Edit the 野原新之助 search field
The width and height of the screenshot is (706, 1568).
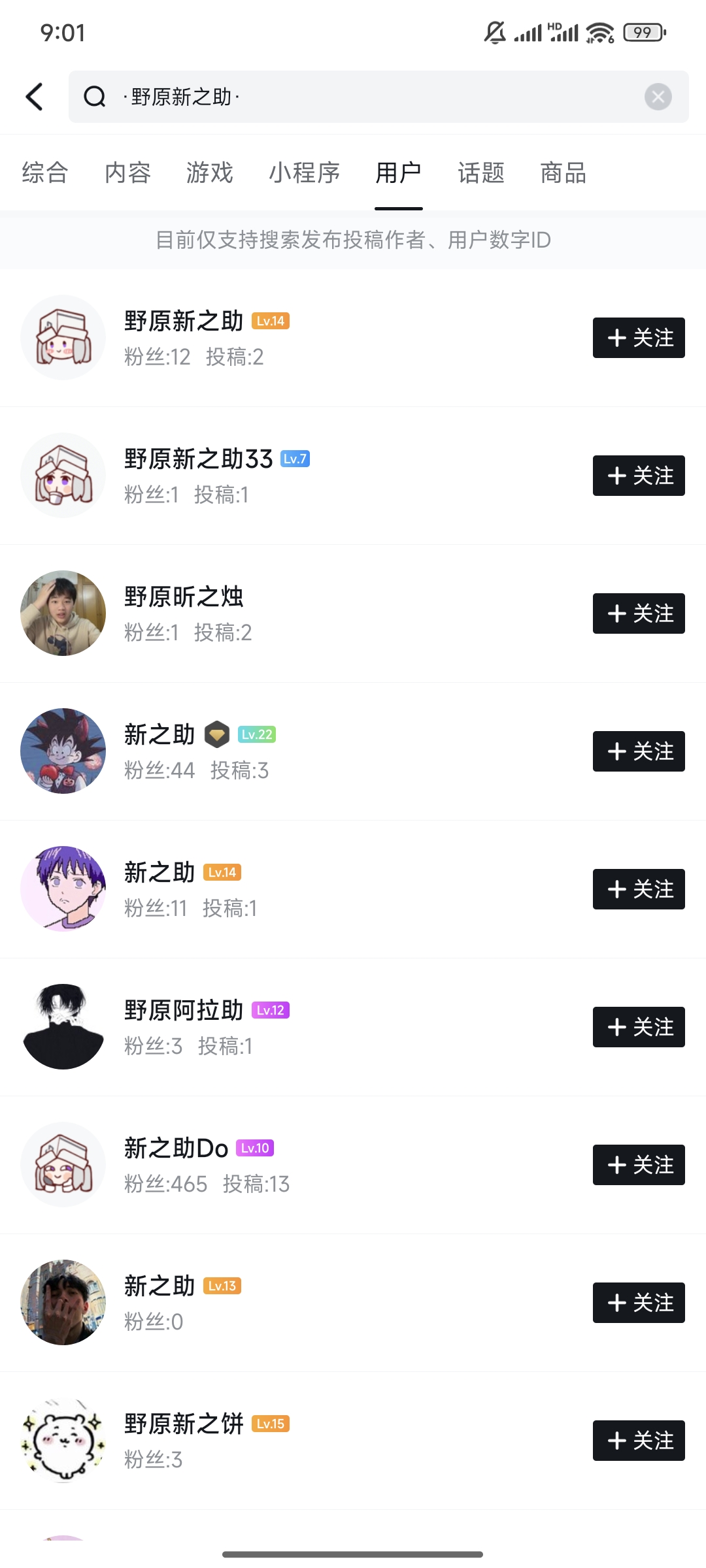click(366, 97)
